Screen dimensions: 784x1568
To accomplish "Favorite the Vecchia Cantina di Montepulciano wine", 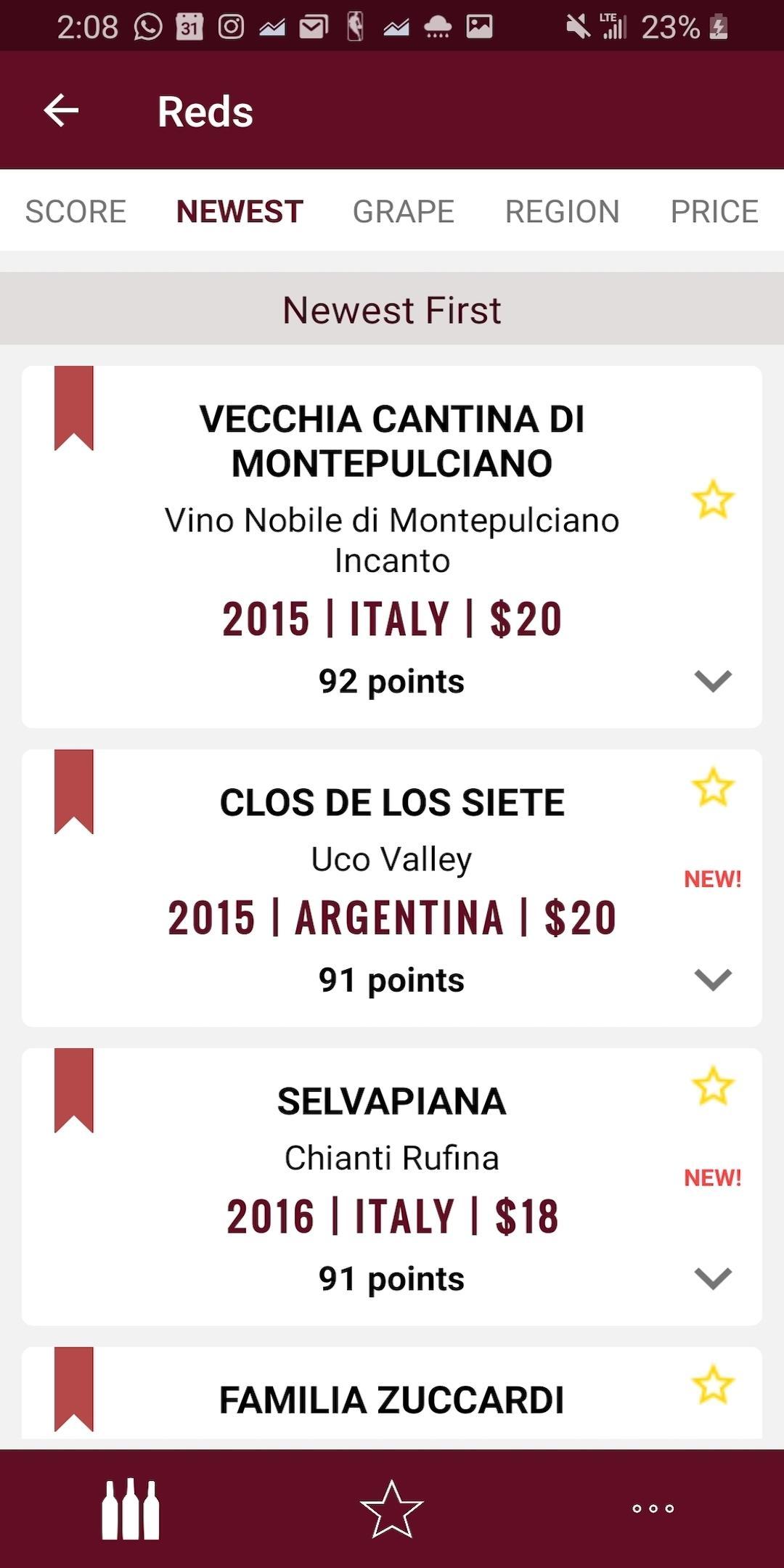I will click(713, 499).
